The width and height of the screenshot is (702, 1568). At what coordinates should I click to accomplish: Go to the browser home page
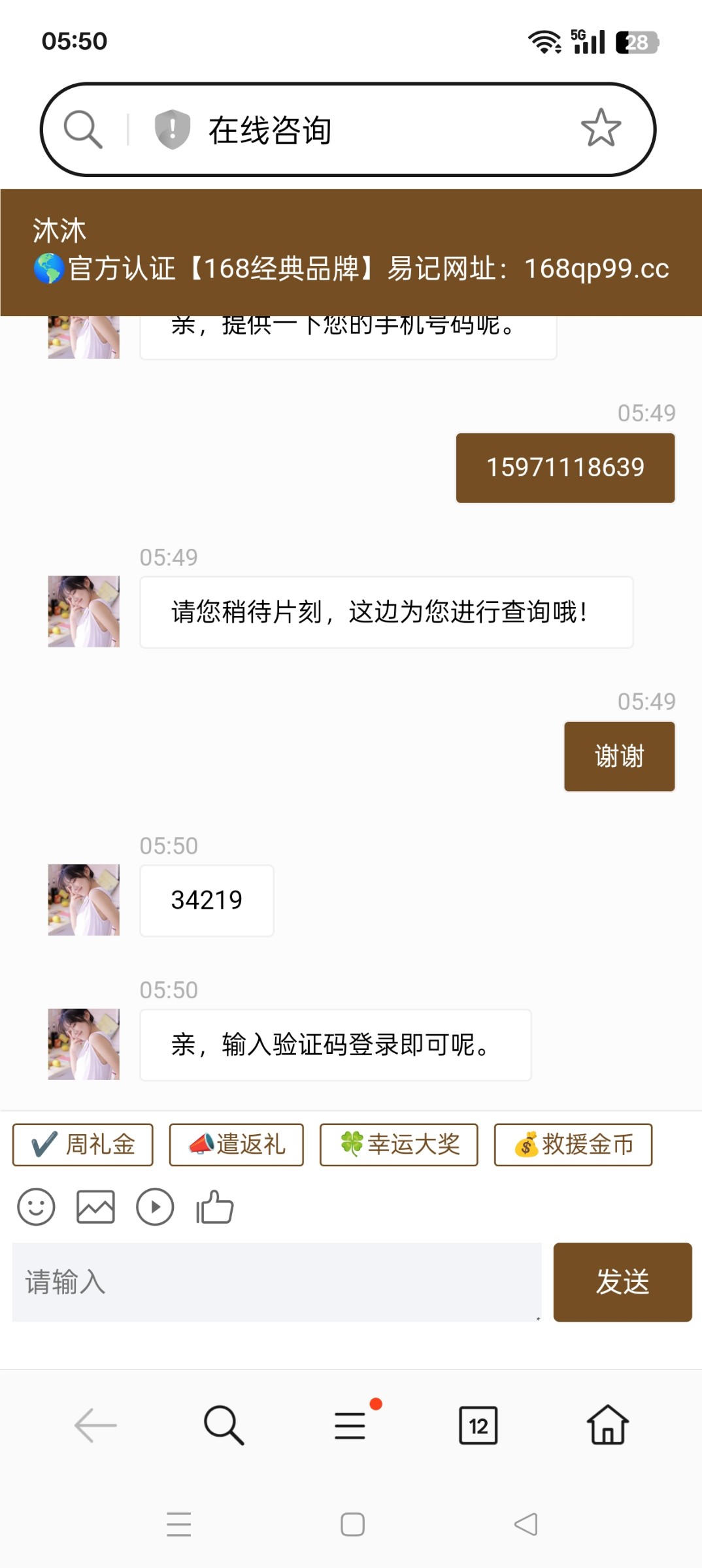[x=607, y=1425]
